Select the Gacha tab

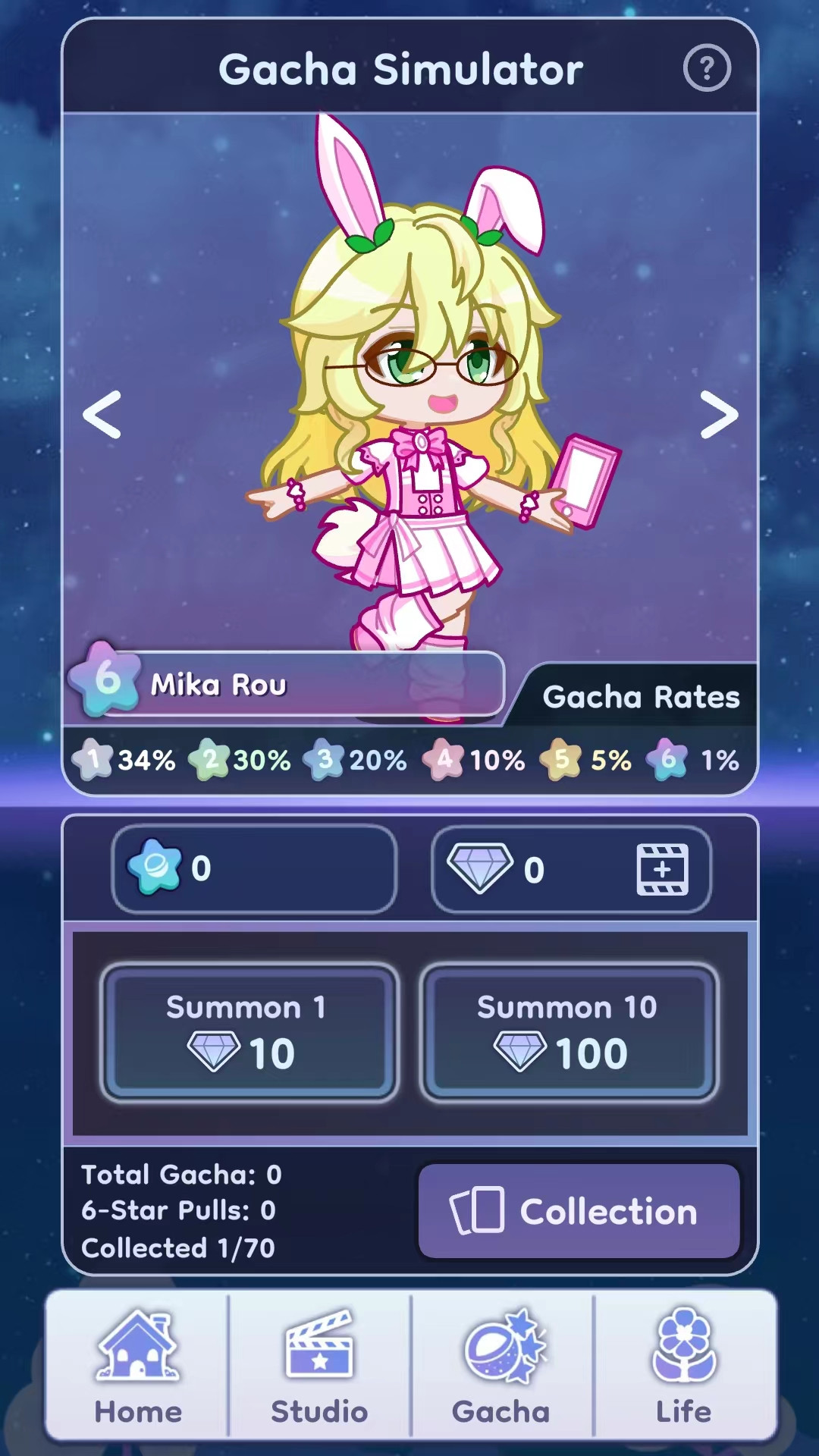pos(501,1365)
